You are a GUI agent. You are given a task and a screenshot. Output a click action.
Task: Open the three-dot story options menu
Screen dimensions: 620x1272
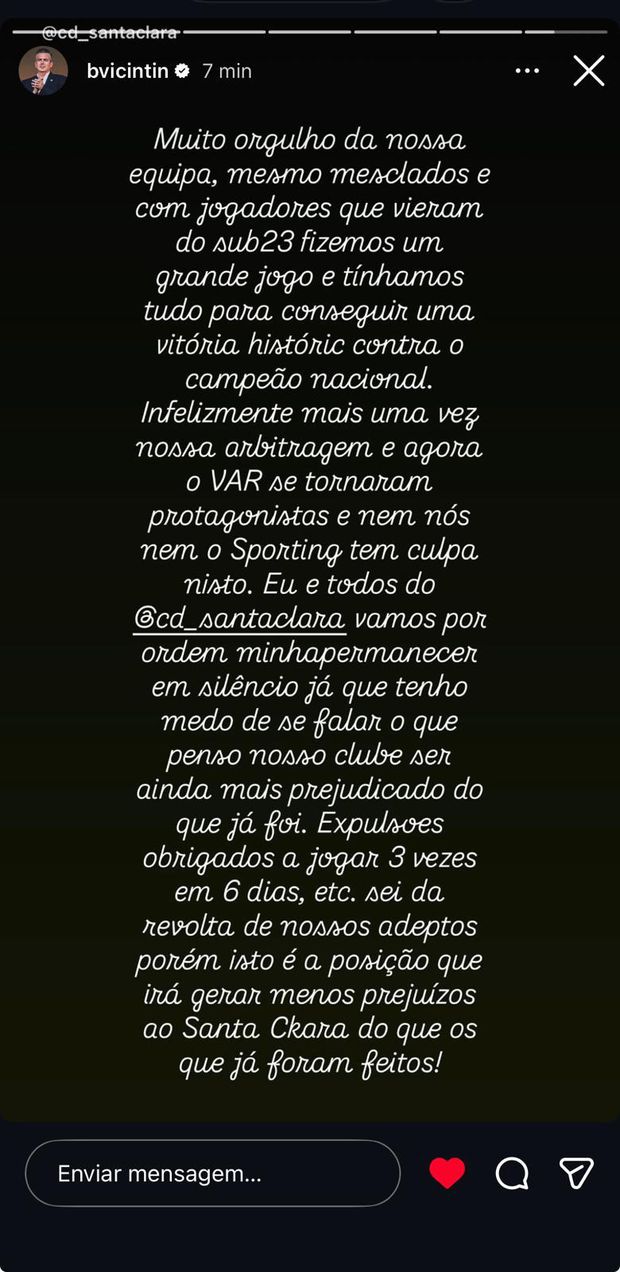point(527,71)
